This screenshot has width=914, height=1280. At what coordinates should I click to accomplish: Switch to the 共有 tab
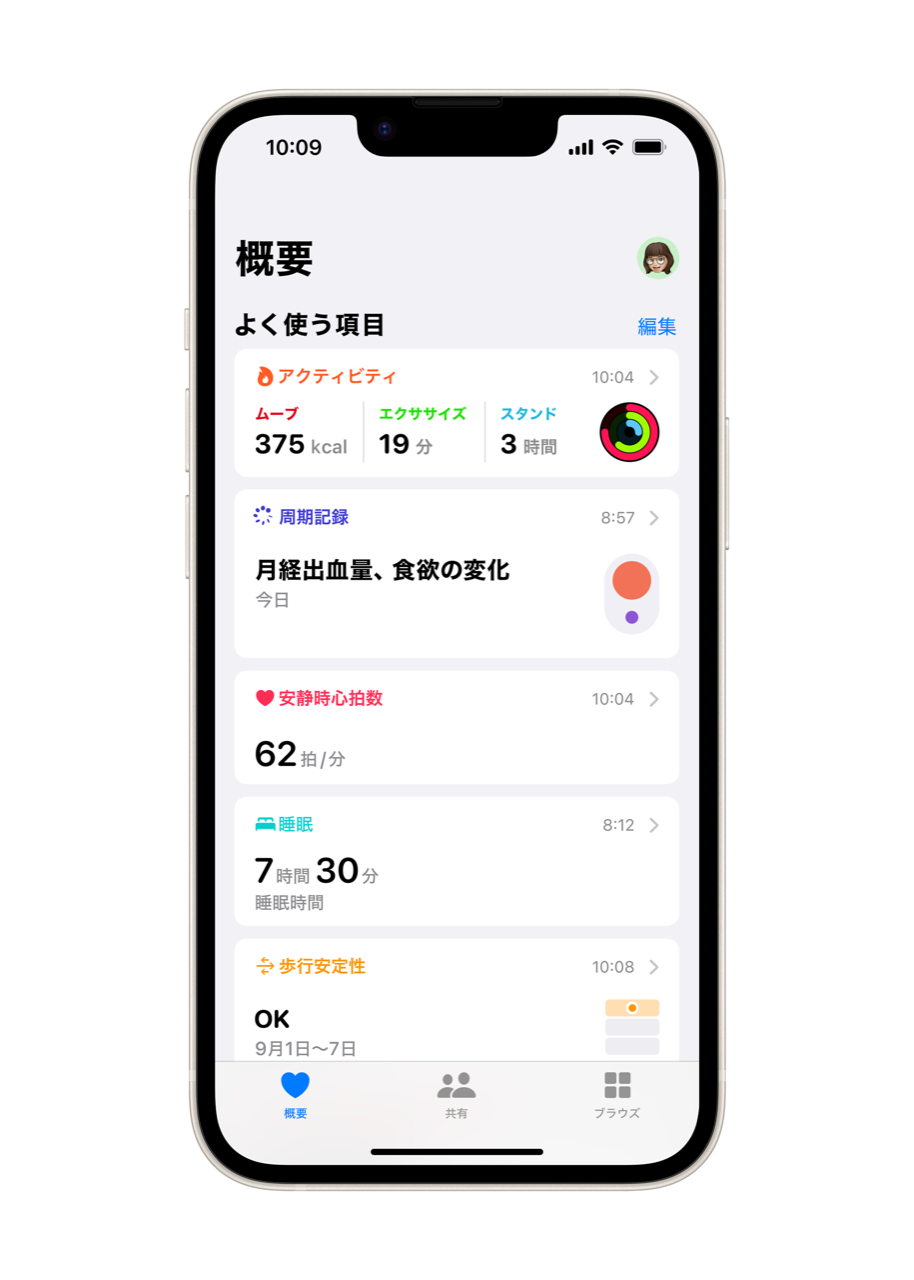tap(456, 1095)
